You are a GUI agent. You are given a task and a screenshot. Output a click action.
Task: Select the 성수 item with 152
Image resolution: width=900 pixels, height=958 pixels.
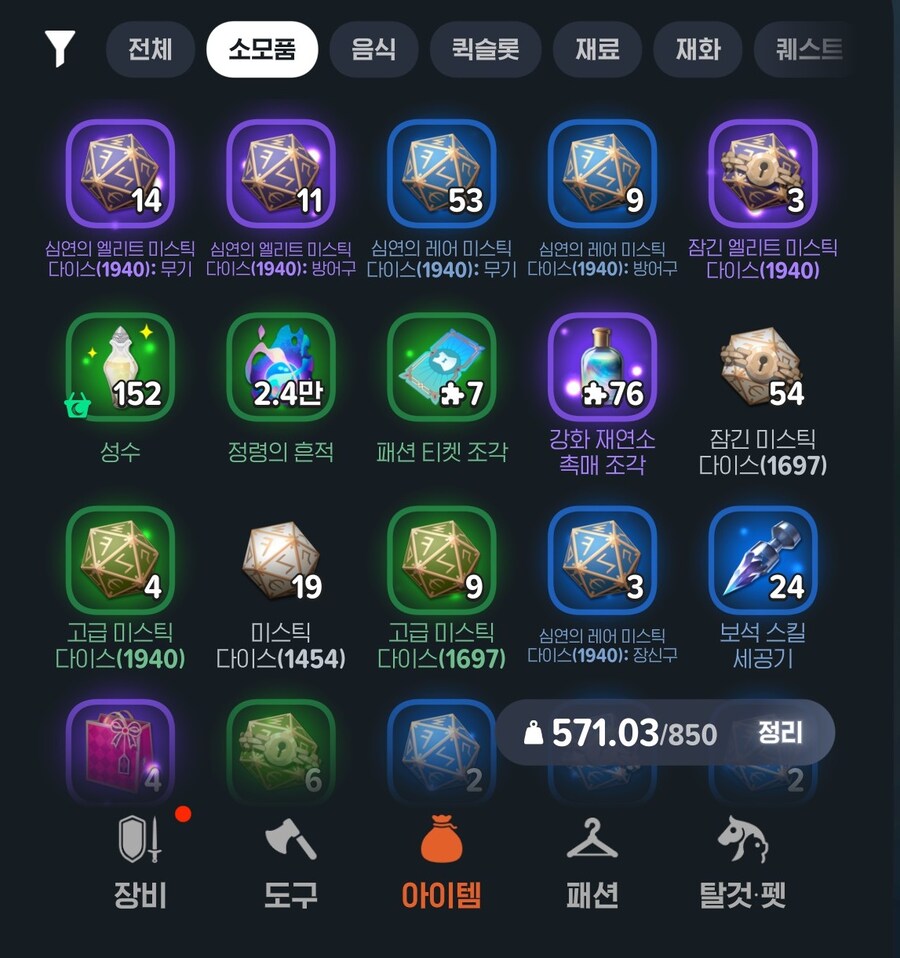coord(121,368)
